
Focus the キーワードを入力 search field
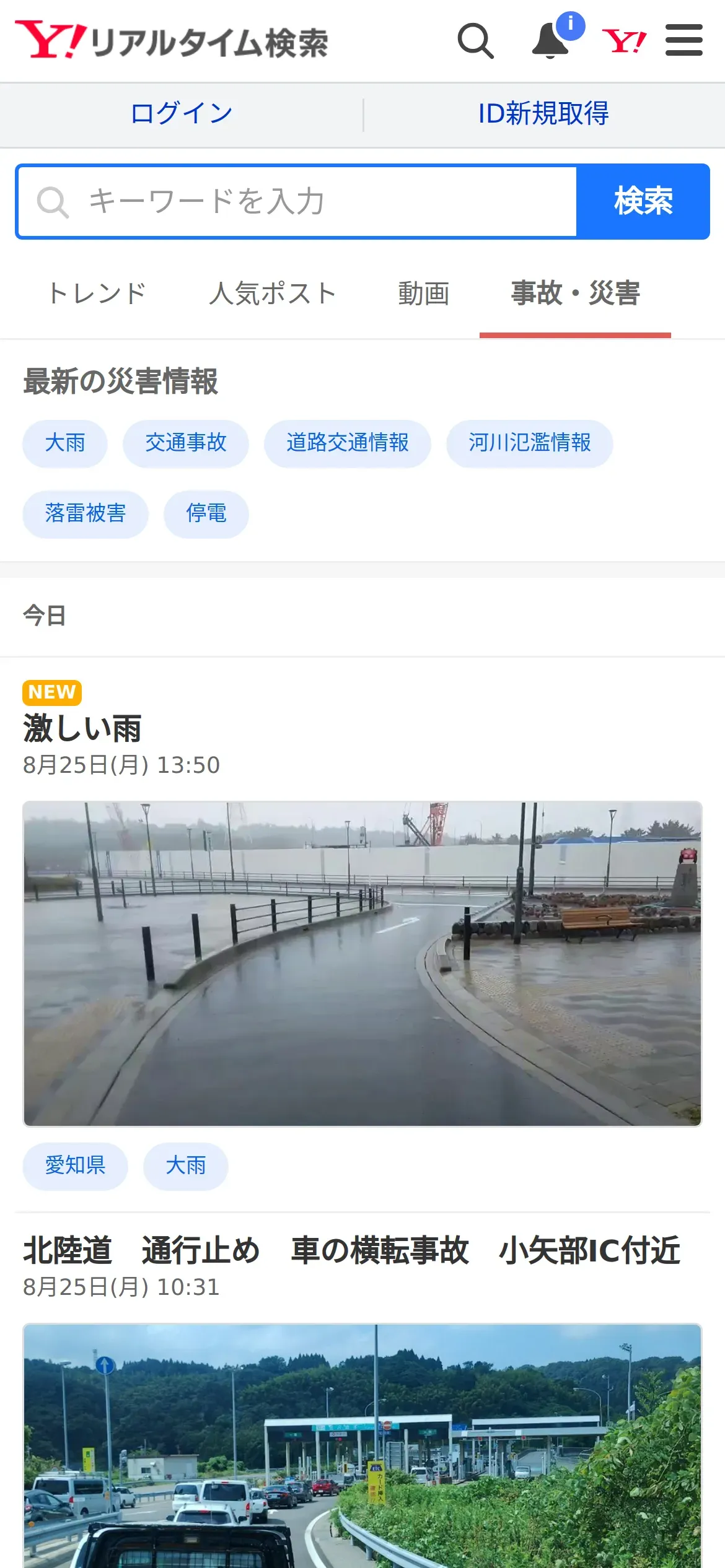[297, 201]
